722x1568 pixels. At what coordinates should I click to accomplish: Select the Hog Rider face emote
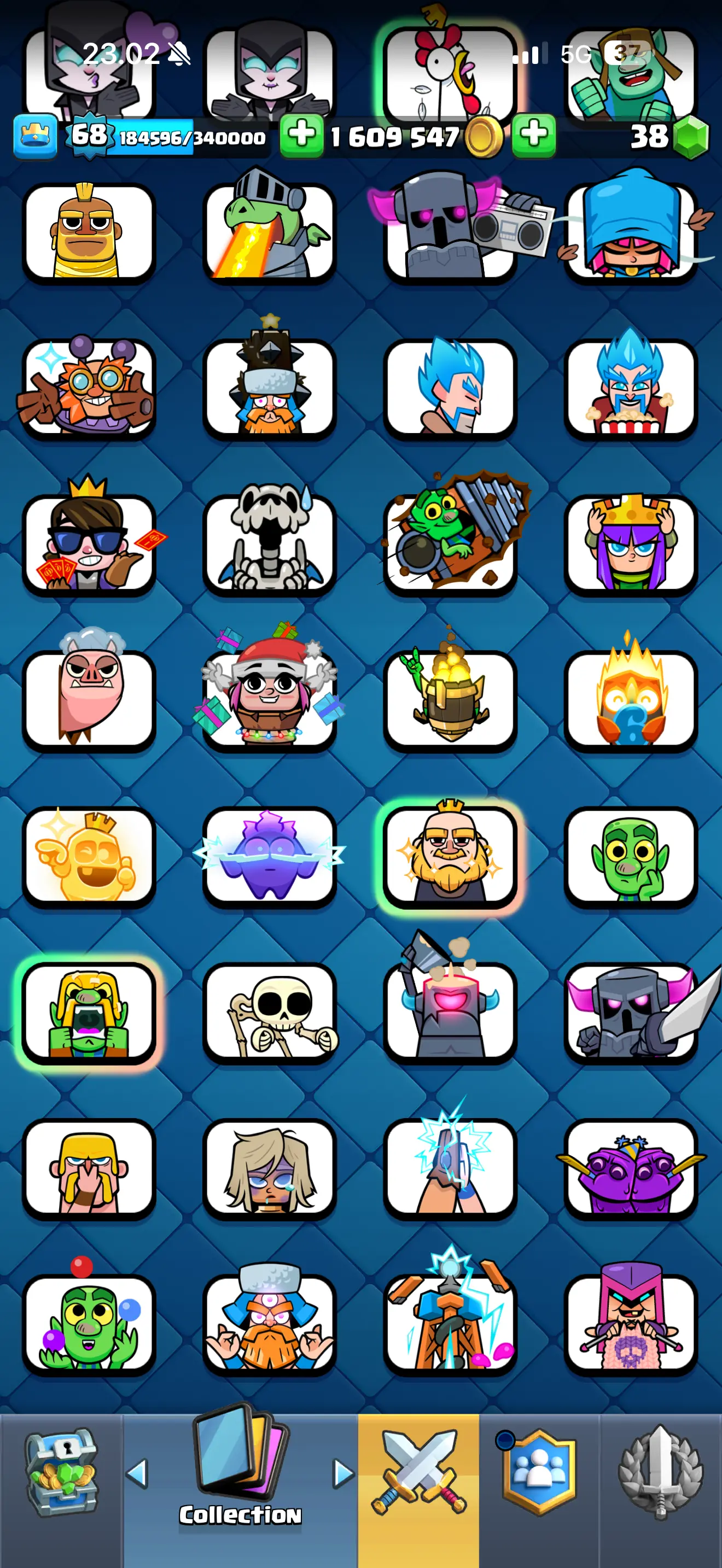click(x=89, y=232)
